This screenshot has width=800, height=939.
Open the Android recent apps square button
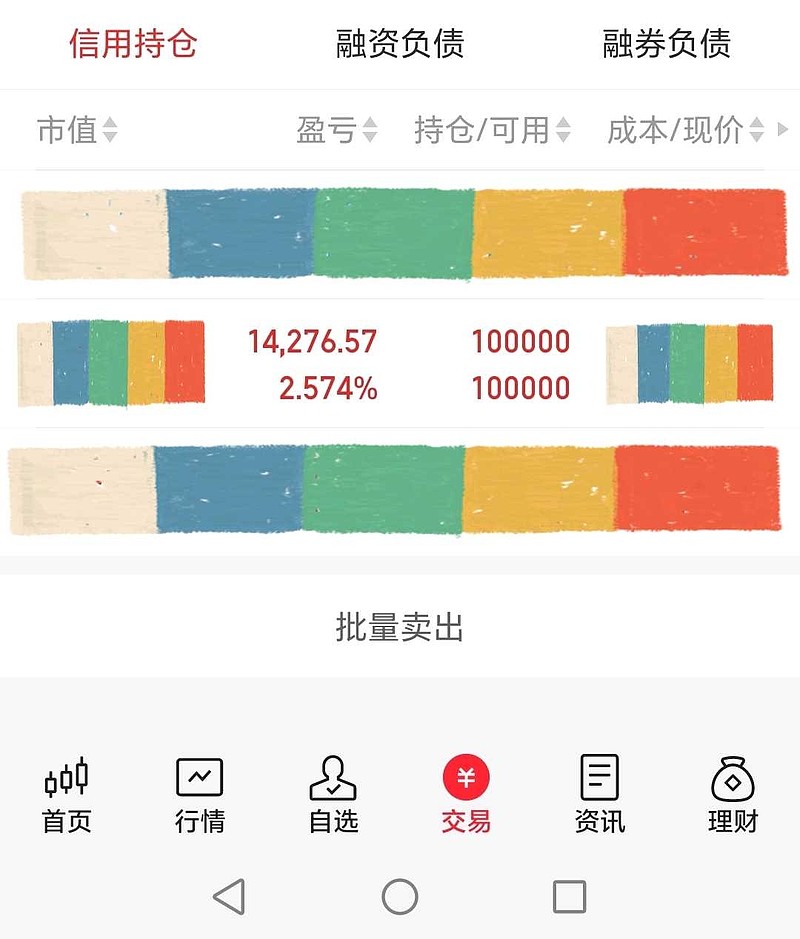[x=568, y=897]
